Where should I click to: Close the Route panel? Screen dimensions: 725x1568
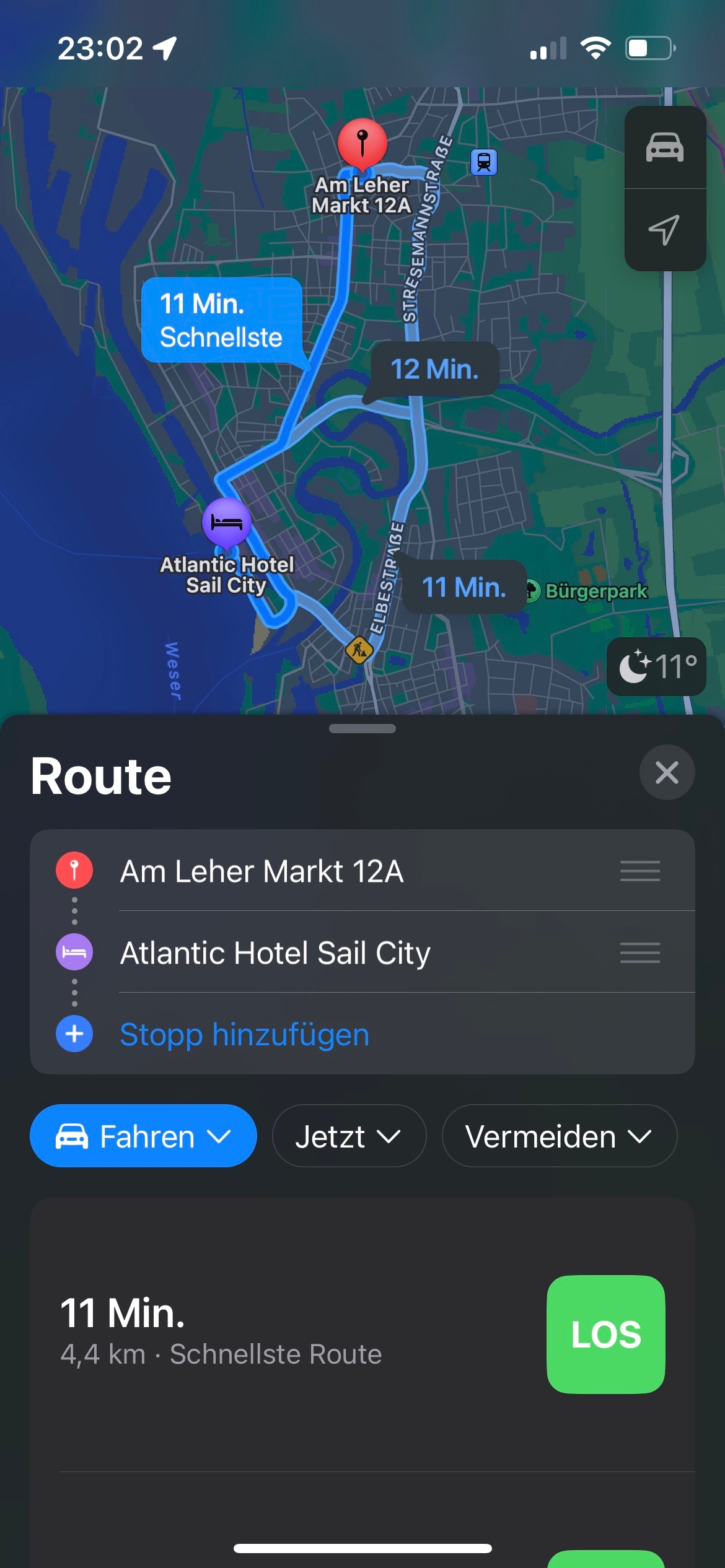[x=667, y=772]
